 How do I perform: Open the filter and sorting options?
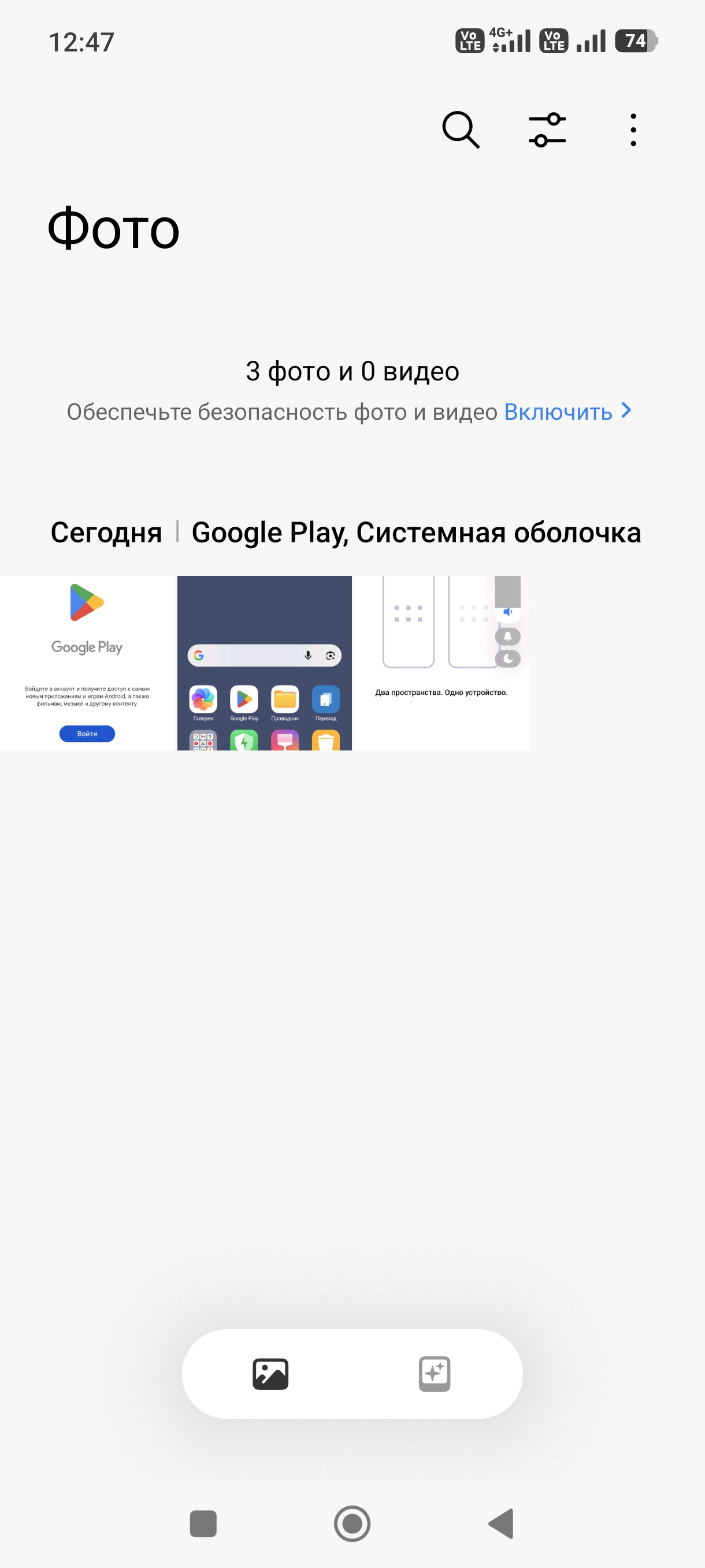(x=547, y=130)
